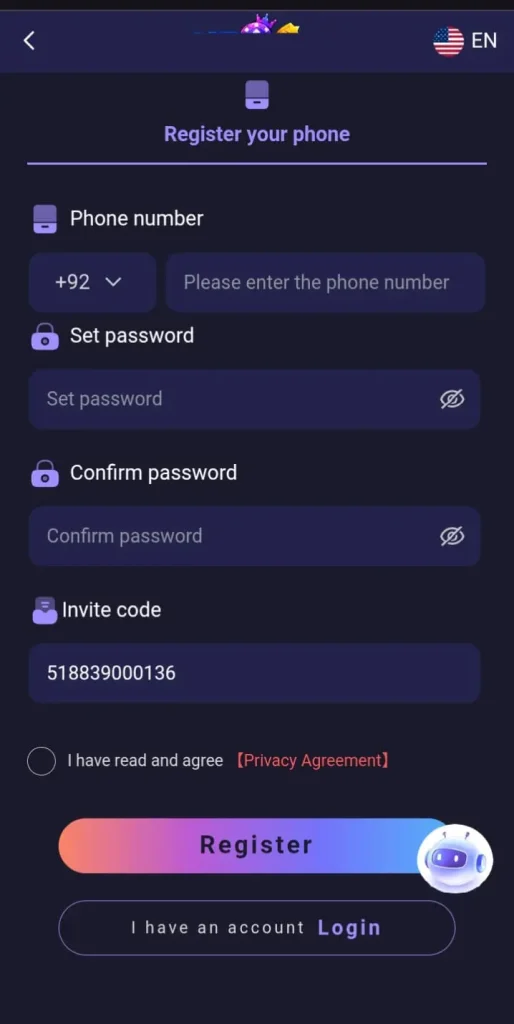
Task: Focus the phone number input field
Action: click(x=325, y=282)
